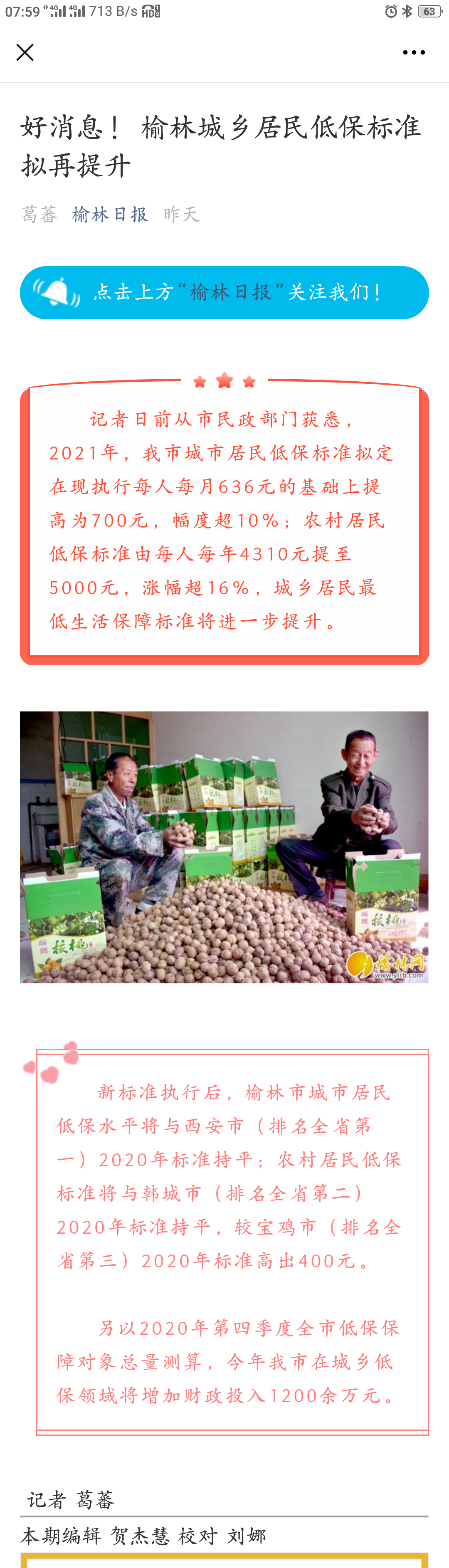Open the 榆林日报 account link
This screenshot has width=449, height=1568.
pyautogui.click(x=110, y=214)
